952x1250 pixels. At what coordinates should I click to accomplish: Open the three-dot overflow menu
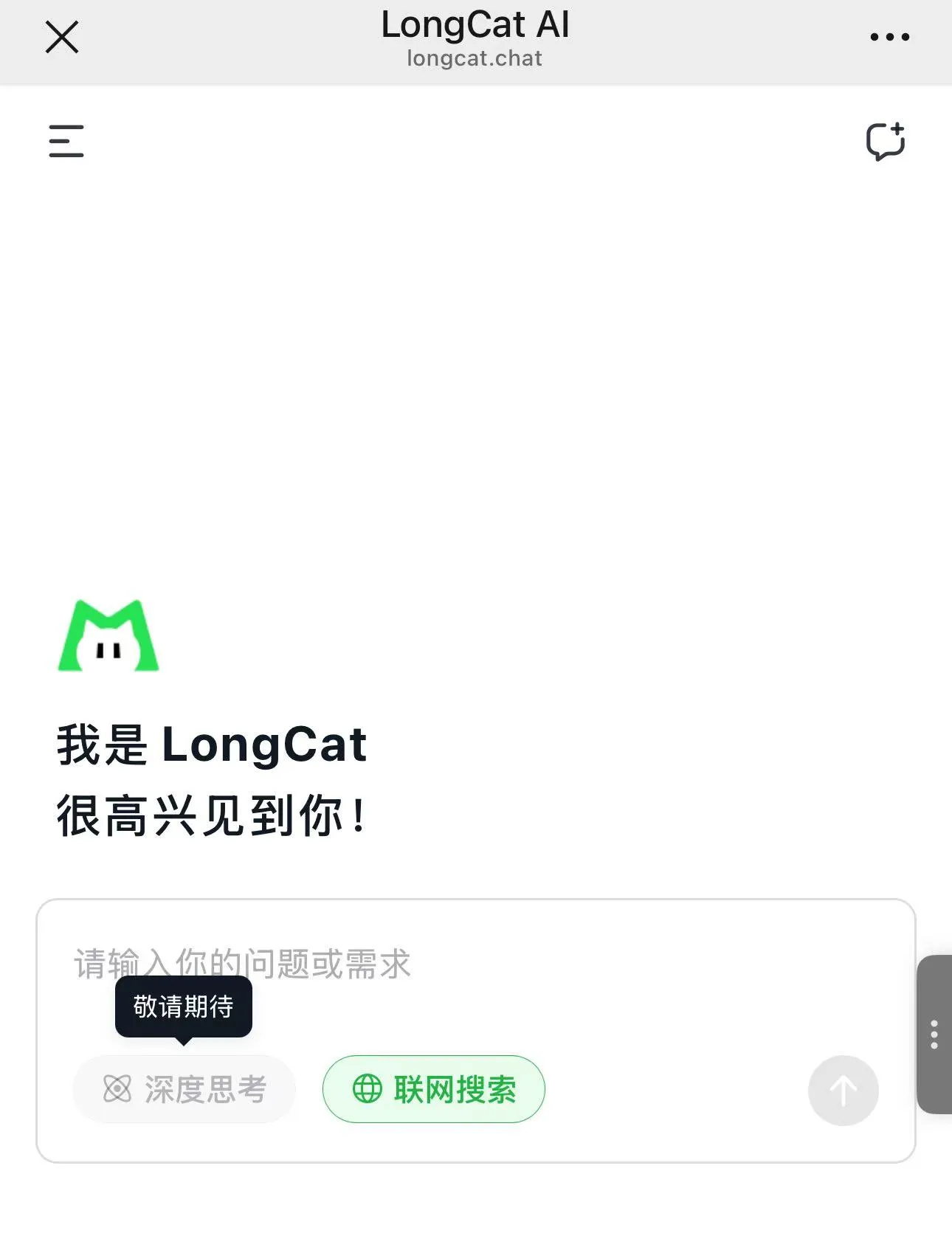[x=889, y=37]
